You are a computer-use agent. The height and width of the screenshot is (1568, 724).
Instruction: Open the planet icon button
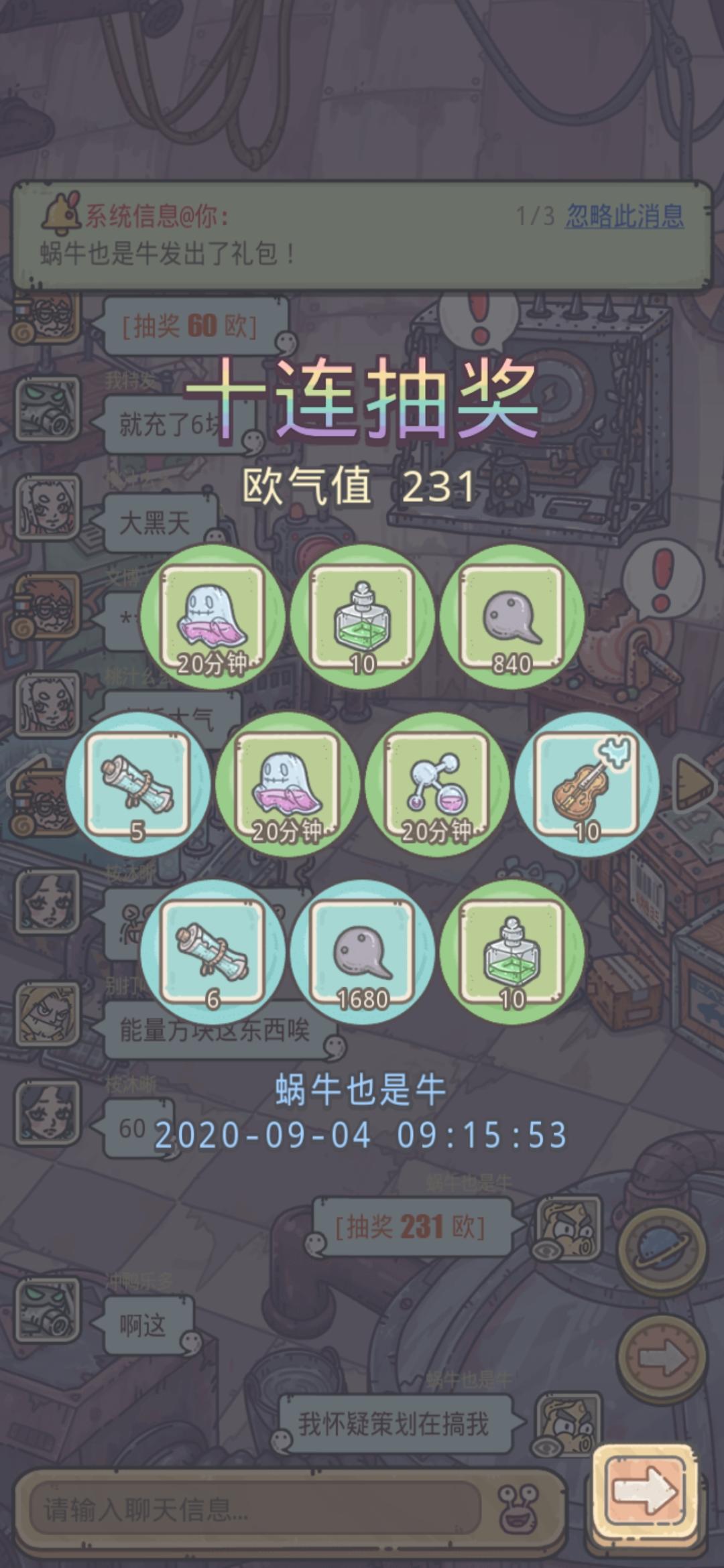pos(661,1250)
